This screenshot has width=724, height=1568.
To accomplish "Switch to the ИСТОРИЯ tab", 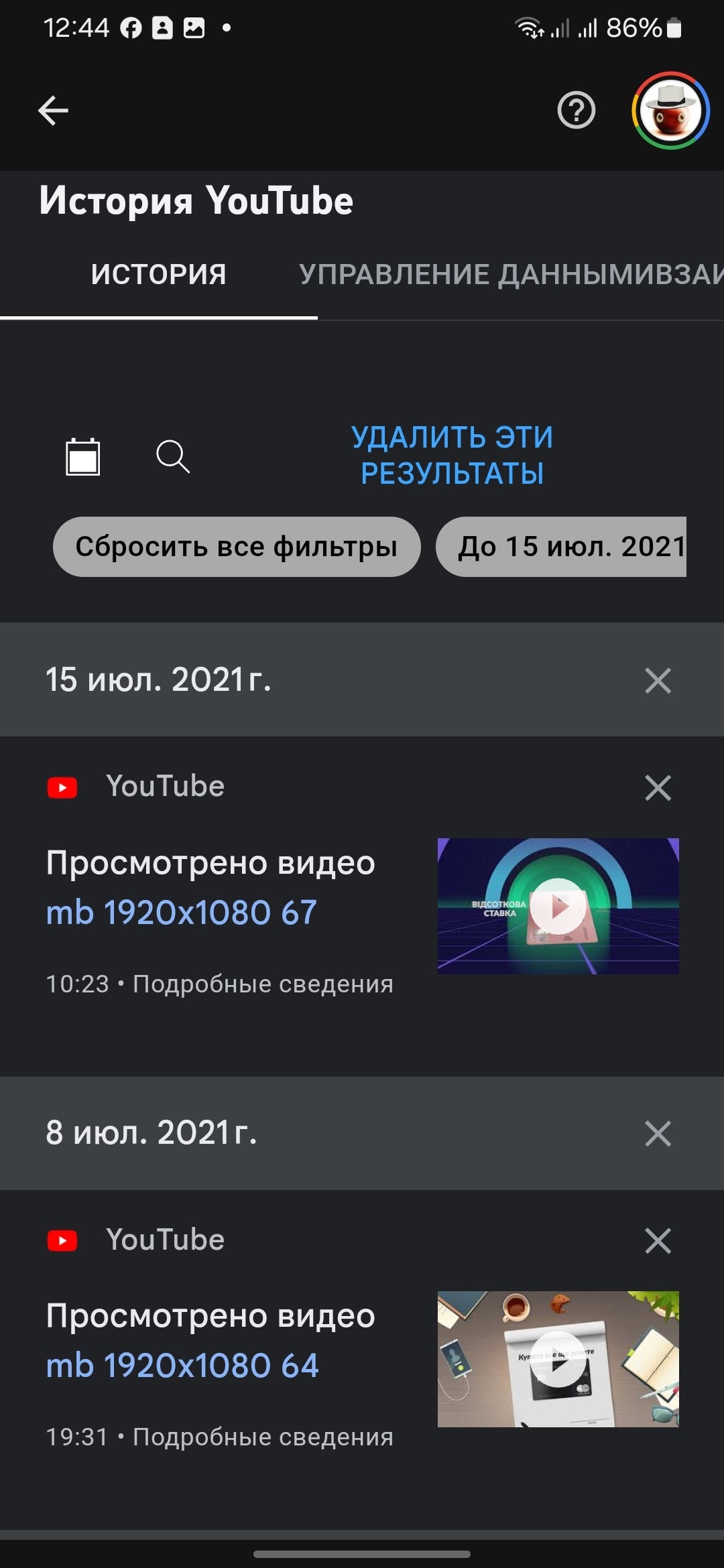I will pyautogui.click(x=159, y=275).
